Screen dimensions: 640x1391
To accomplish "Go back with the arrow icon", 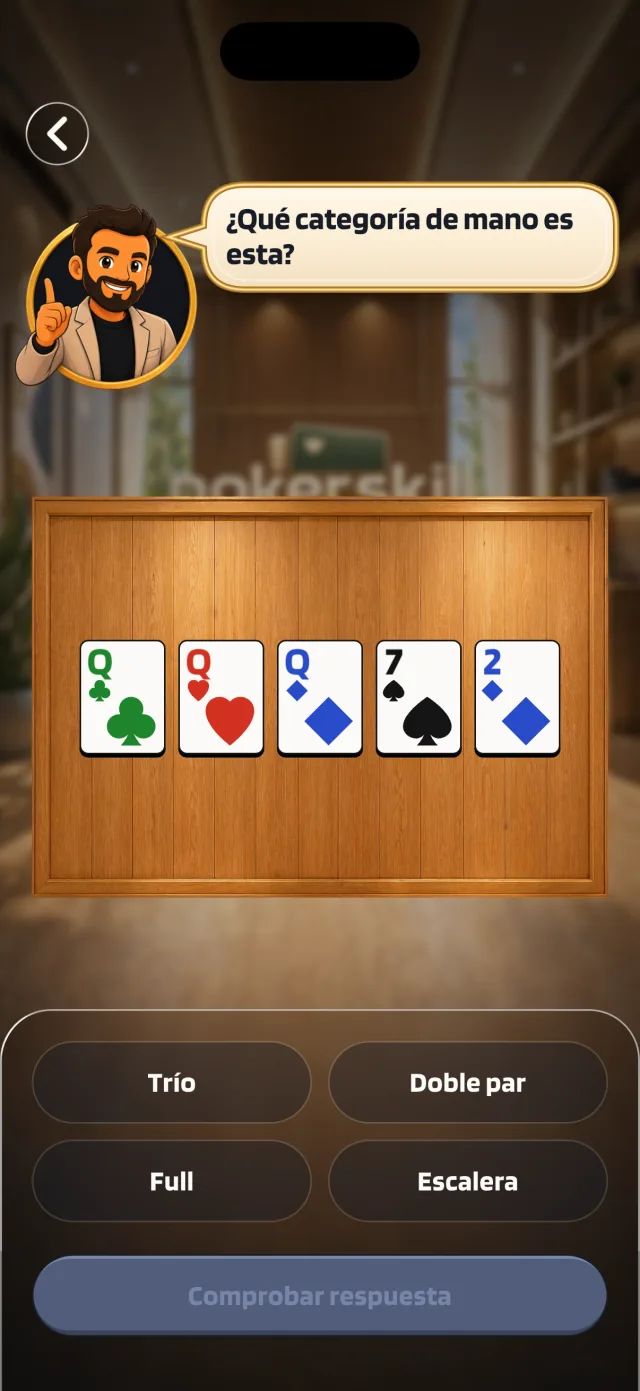I will tap(57, 133).
